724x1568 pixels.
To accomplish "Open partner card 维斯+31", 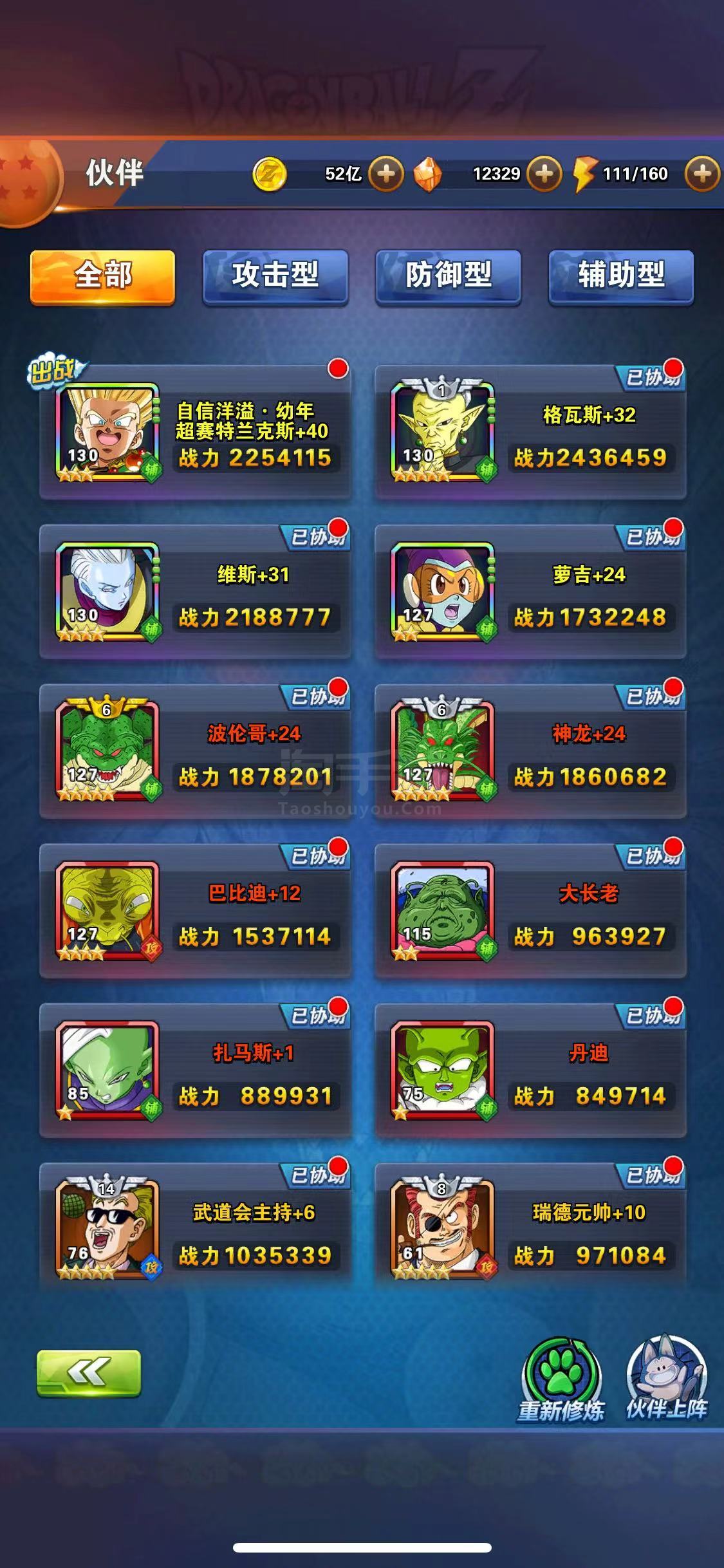I will coord(196,592).
